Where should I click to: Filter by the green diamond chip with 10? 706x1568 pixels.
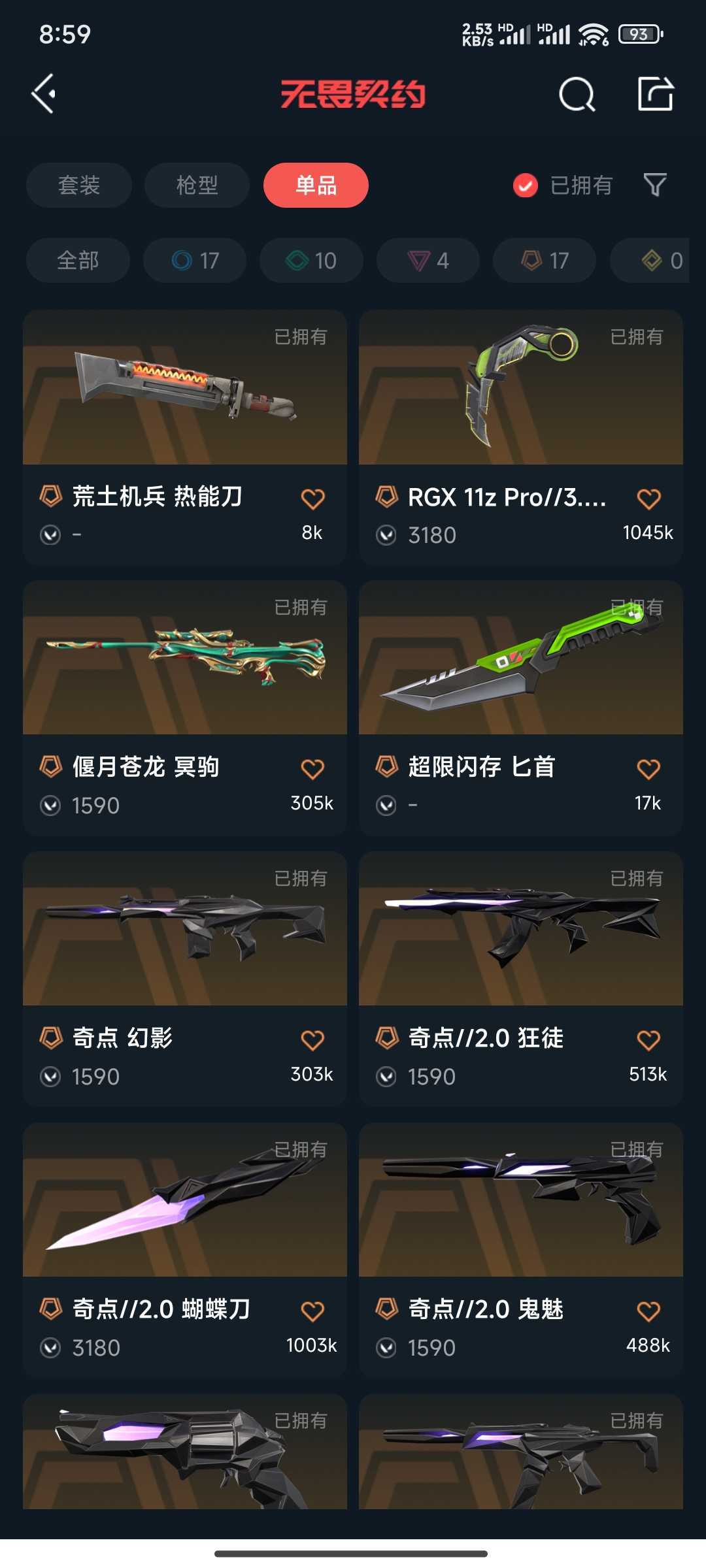pos(311,260)
